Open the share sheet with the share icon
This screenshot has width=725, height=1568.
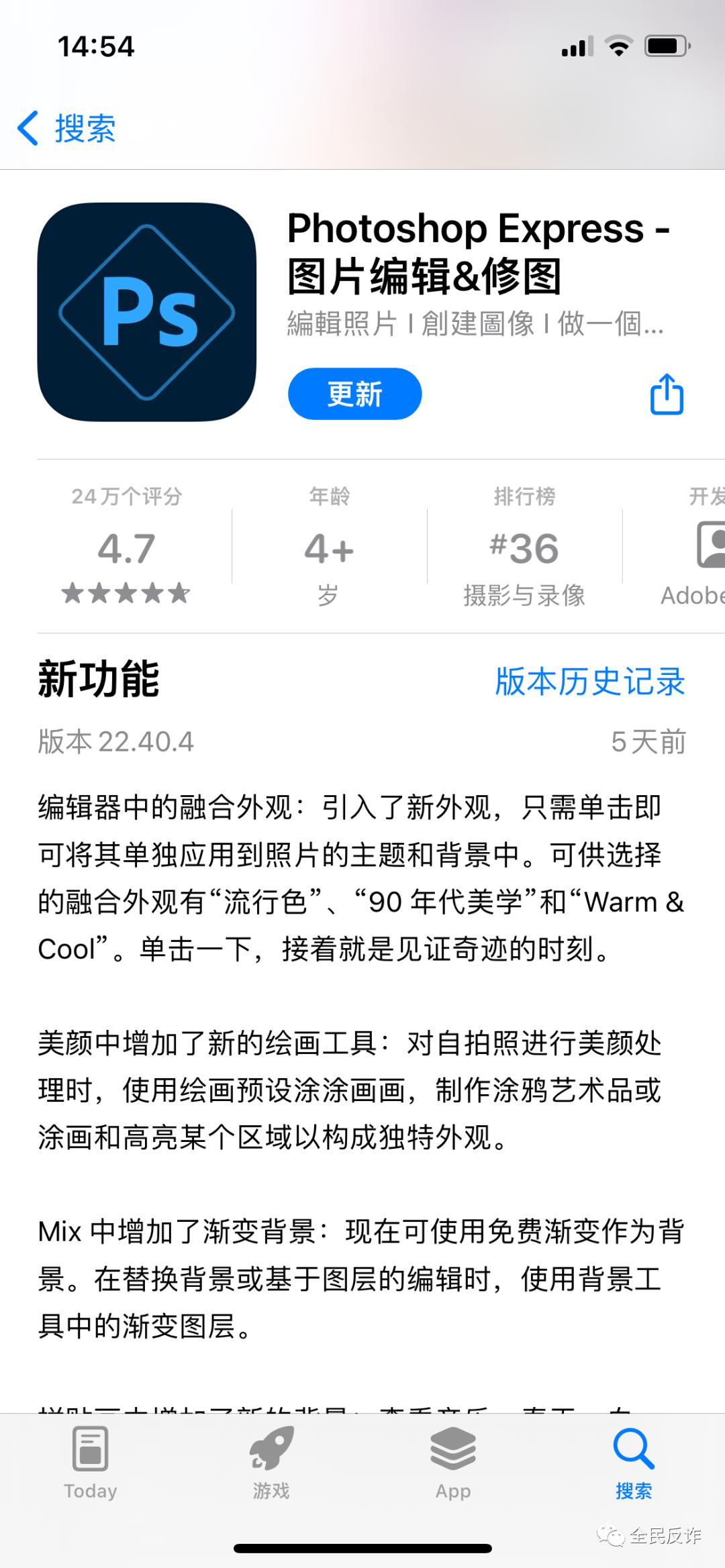pos(665,396)
